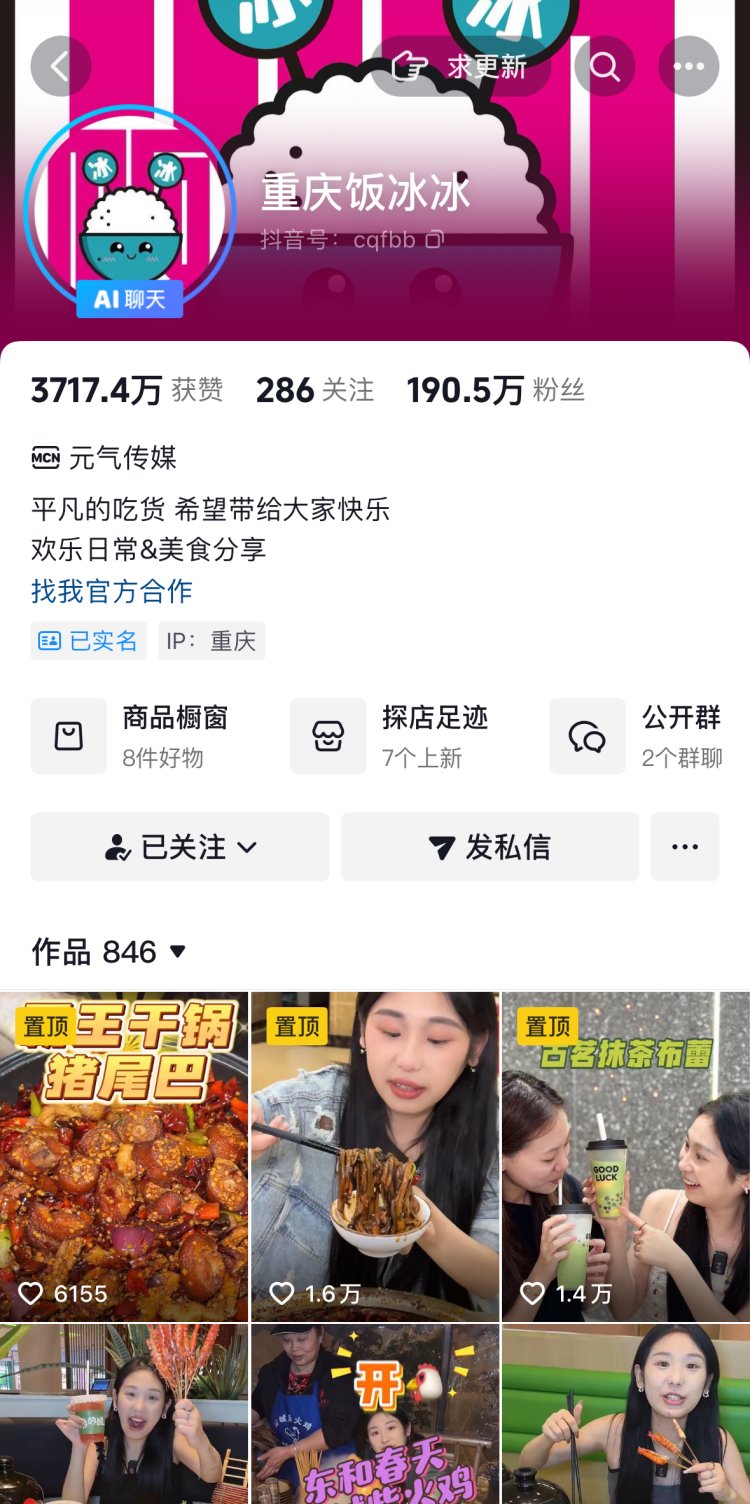Open the top-right overflow menu
Image resolution: width=750 pixels, height=1504 pixels.
[689, 66]
